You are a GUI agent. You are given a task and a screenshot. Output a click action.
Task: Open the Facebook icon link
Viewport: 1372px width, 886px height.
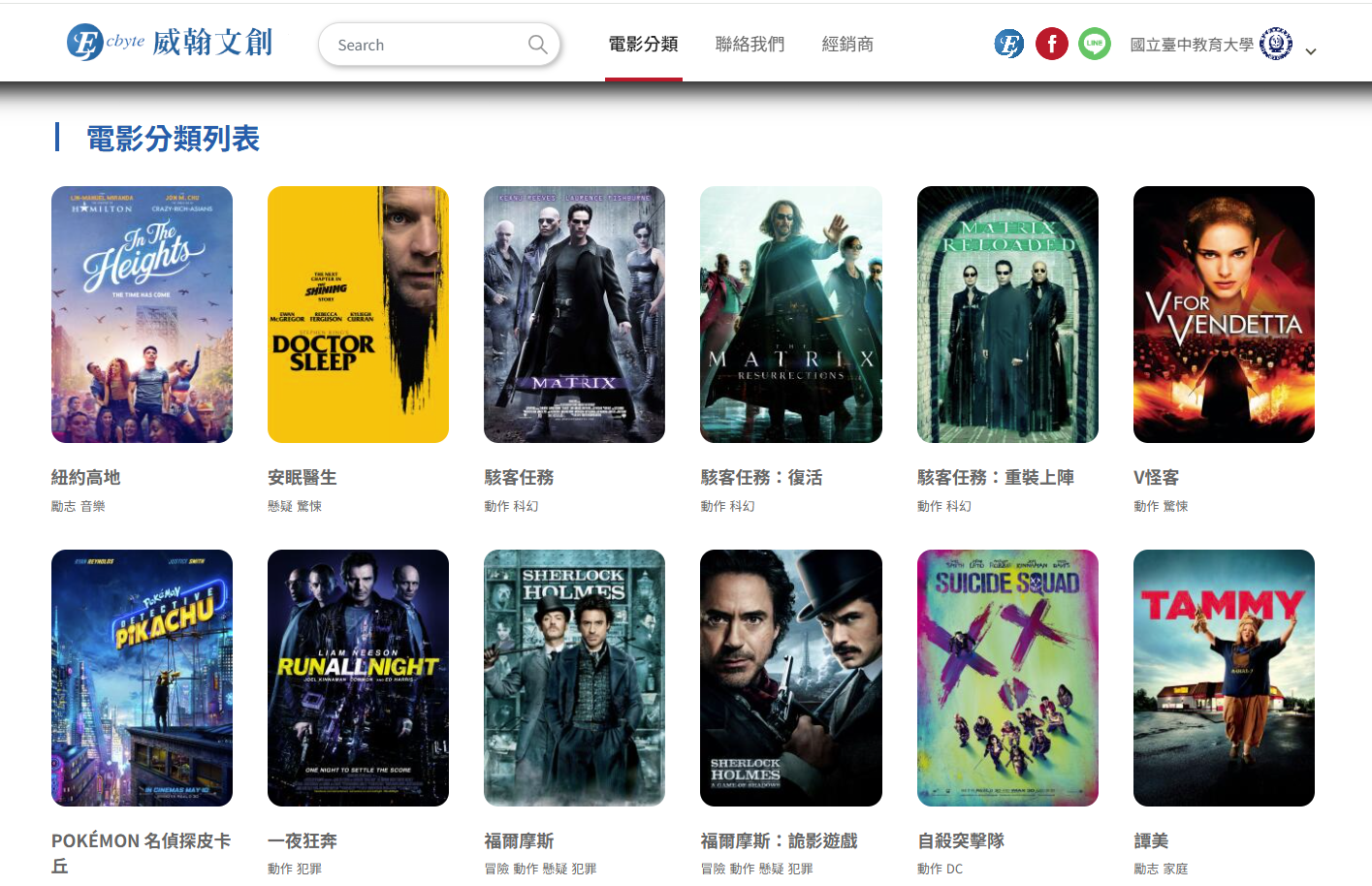coord(1052,44)
